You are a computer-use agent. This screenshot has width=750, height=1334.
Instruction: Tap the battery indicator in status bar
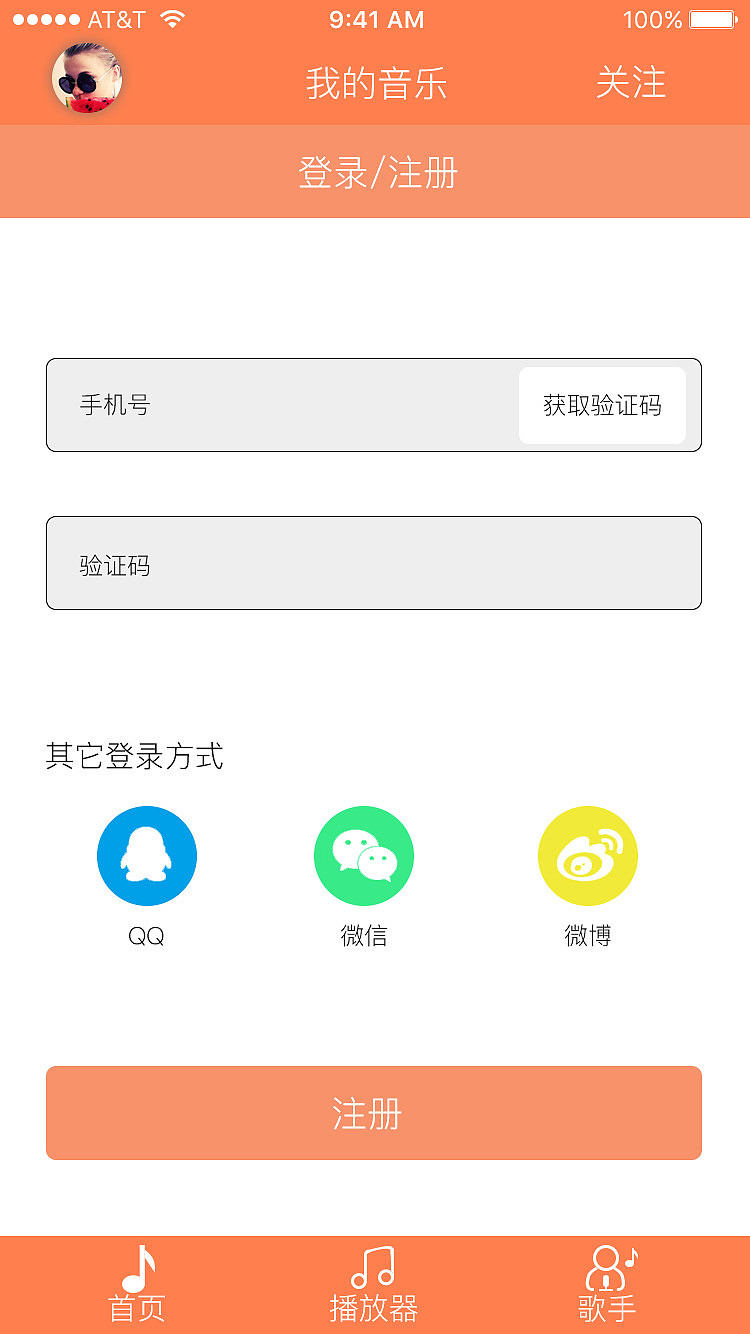click(x=711, y=18)
